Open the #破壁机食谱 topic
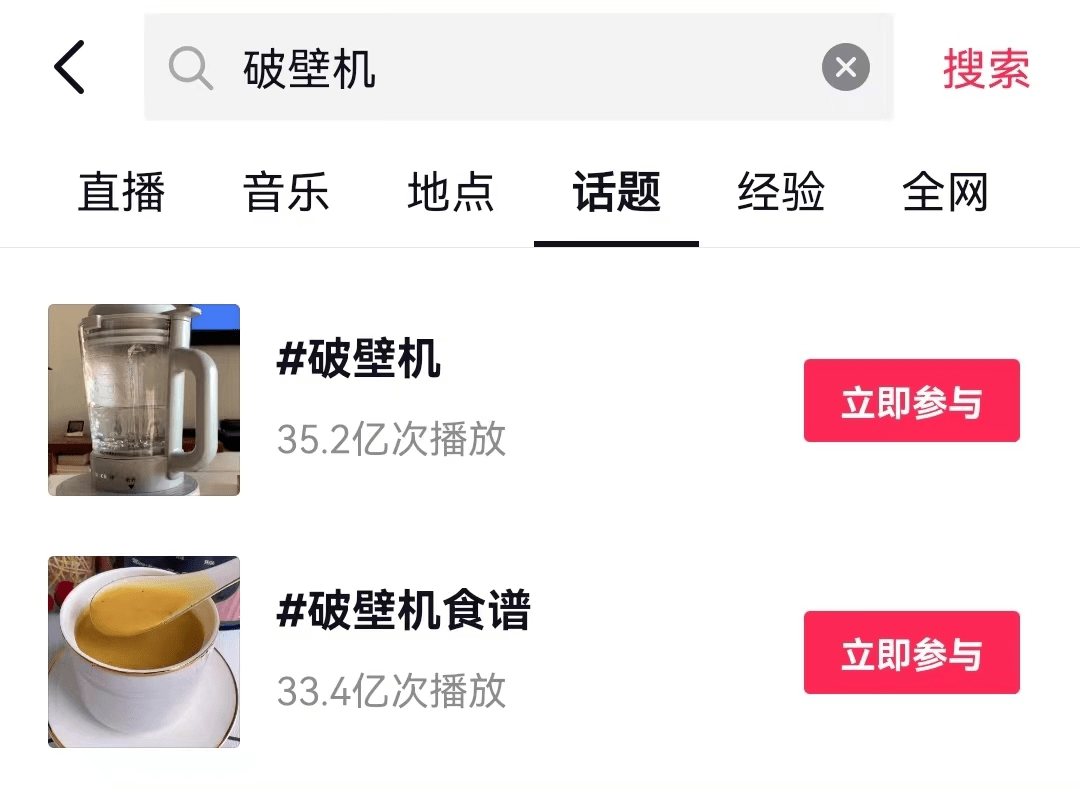Image resolution: width=1080 pixels, height=790 pixels. pyautogui.click(x=403, y=612)
